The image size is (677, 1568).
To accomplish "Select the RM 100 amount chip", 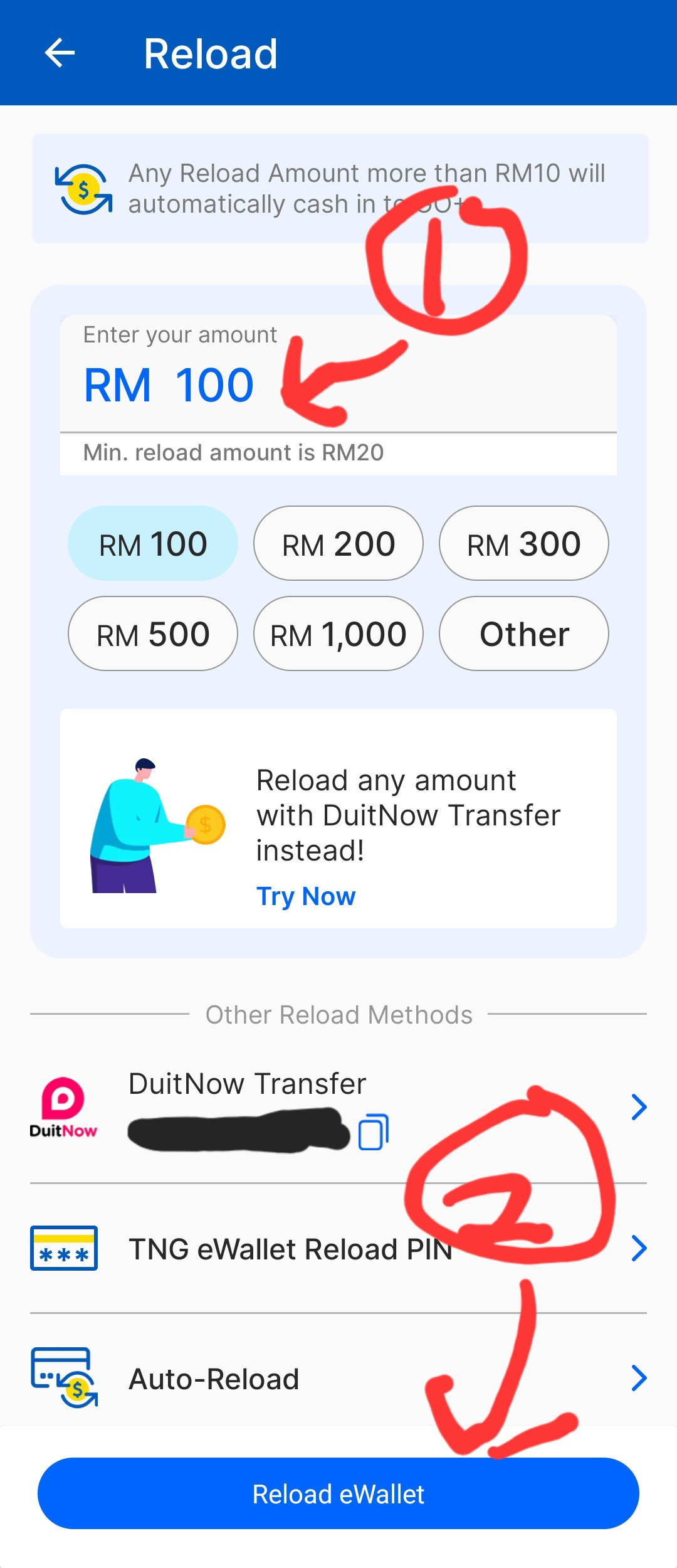I will 153,543.
